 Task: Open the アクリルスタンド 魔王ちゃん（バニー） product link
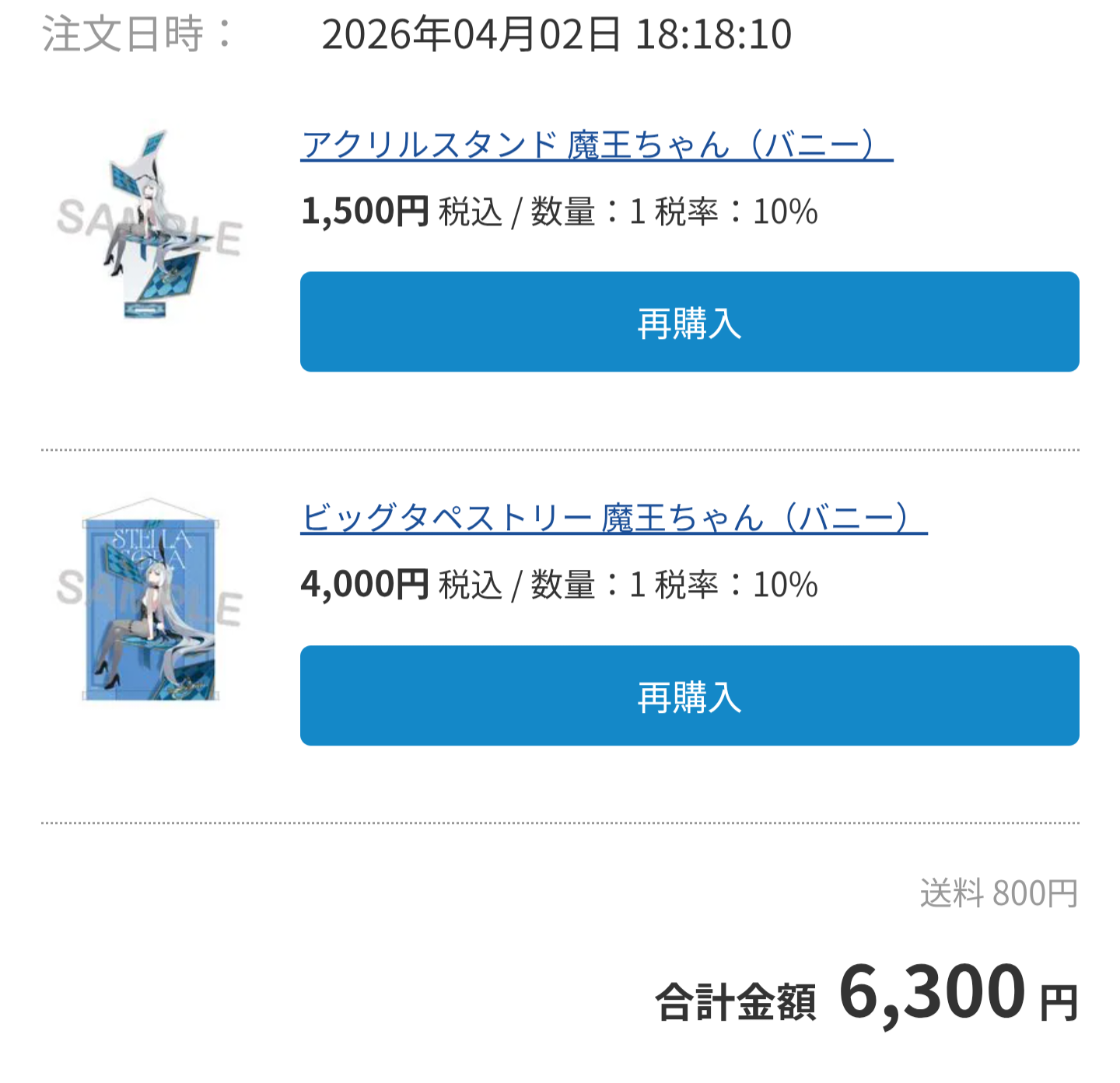coord(596,145)
